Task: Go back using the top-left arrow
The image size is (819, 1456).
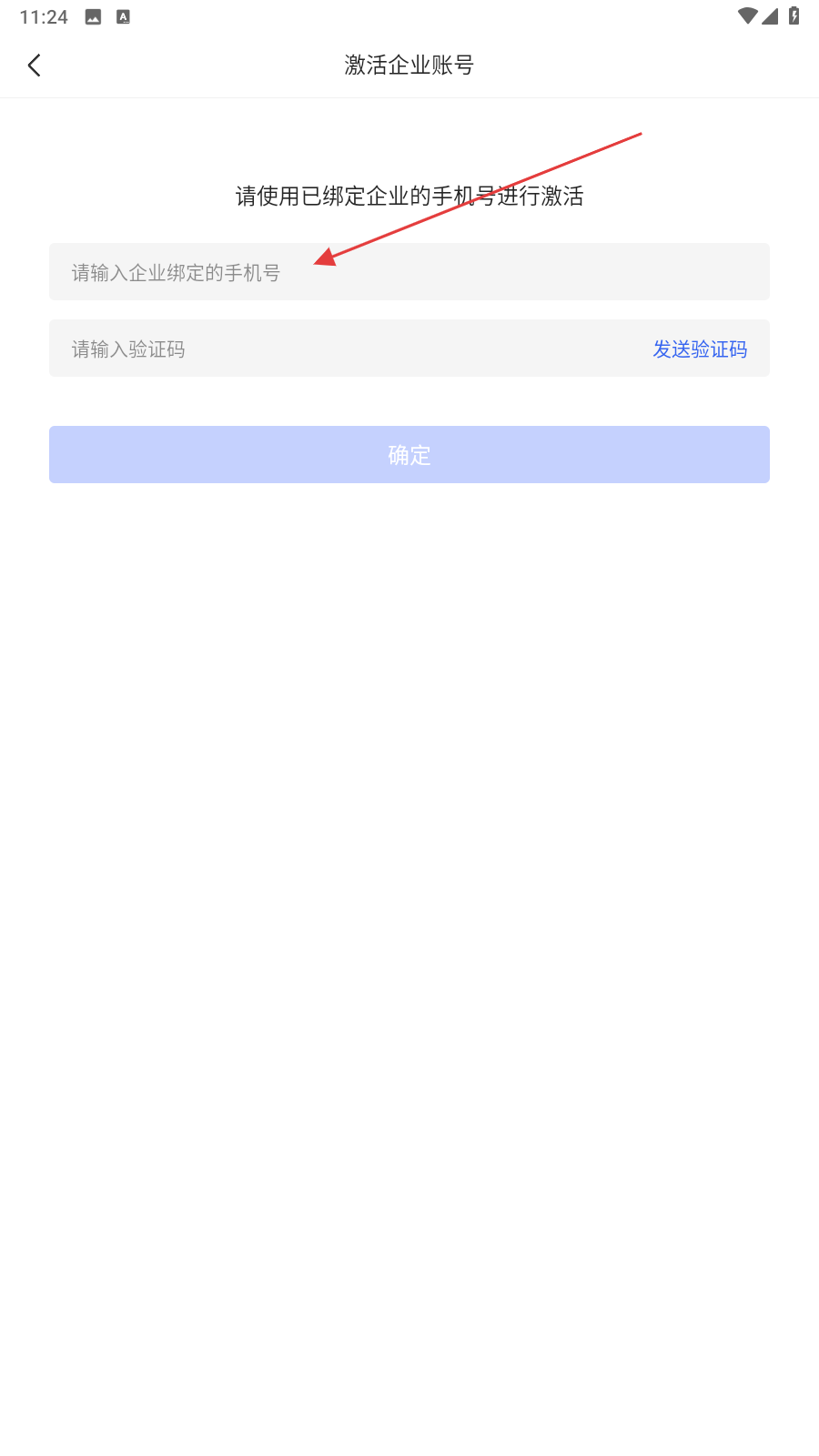Action: tap(35, 65)
